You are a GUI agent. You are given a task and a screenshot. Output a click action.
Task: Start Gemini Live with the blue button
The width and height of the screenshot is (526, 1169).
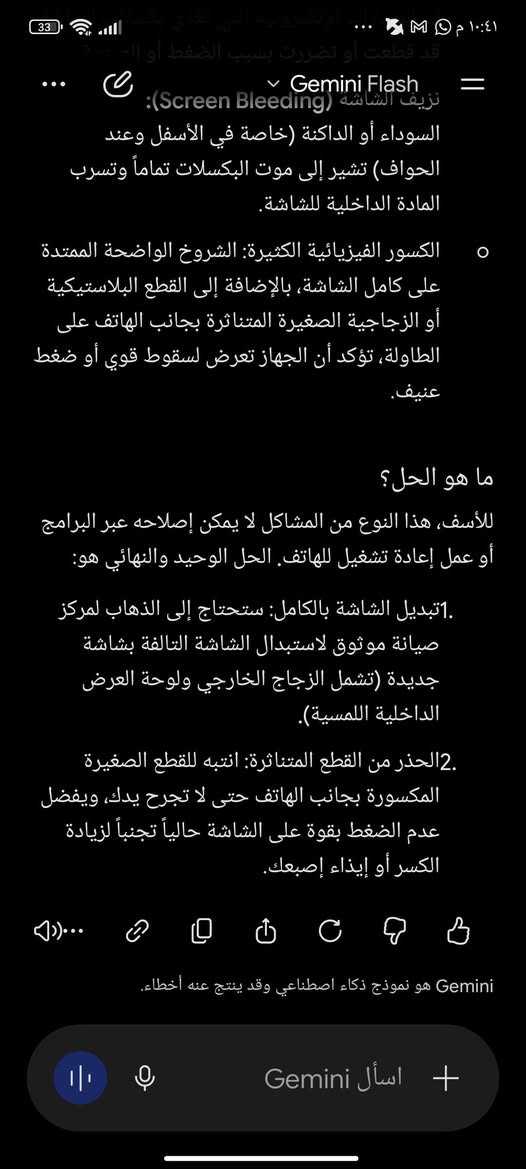[80, 1078]
